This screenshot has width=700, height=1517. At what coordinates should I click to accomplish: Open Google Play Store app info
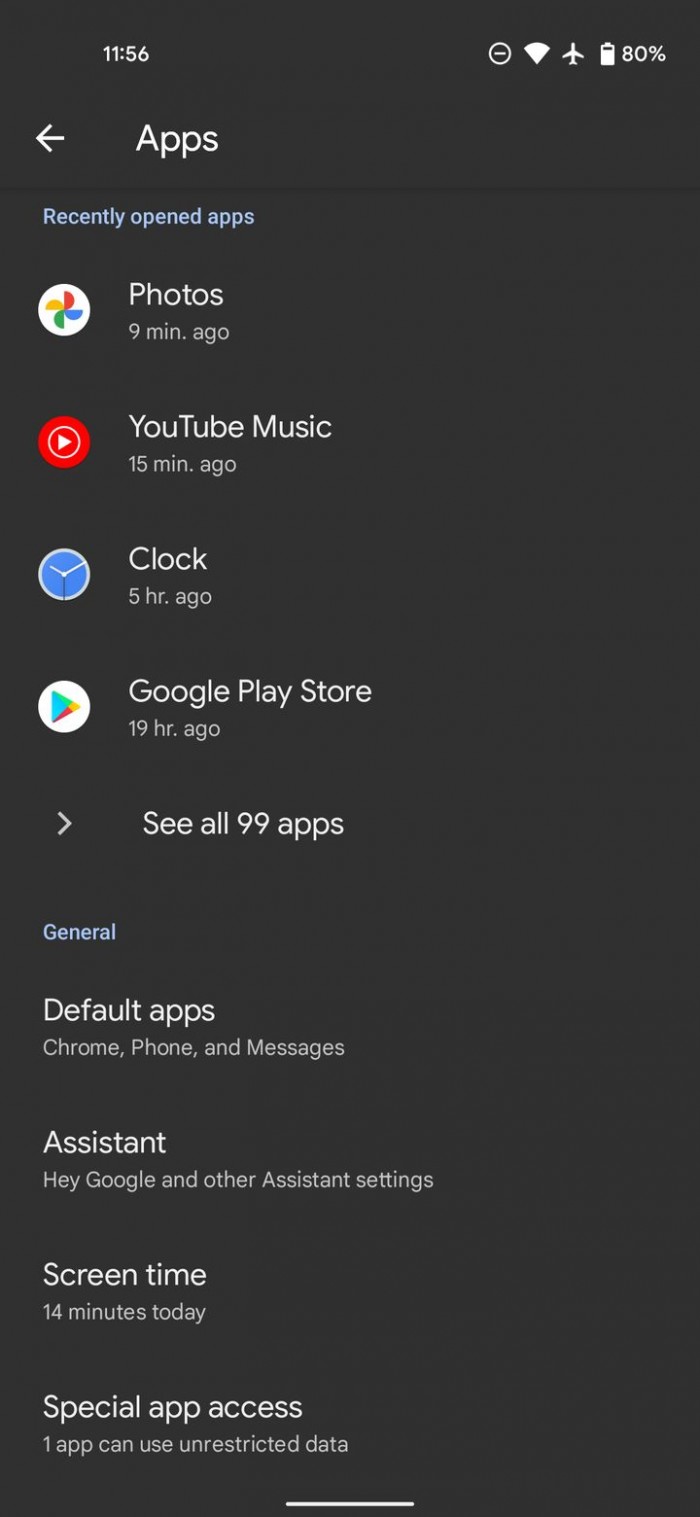tap(350, 706)
